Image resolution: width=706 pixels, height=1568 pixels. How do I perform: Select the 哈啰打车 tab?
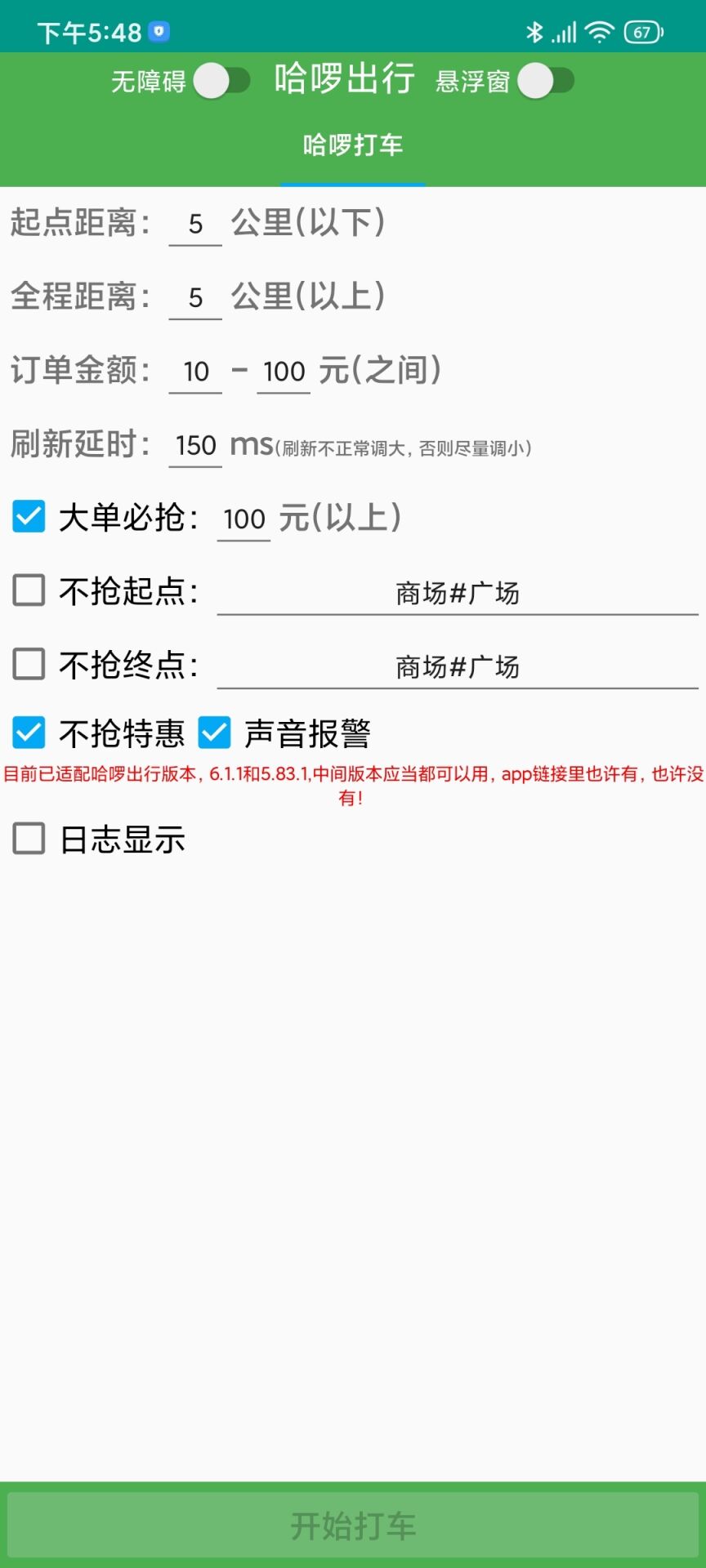click(353, 145)
